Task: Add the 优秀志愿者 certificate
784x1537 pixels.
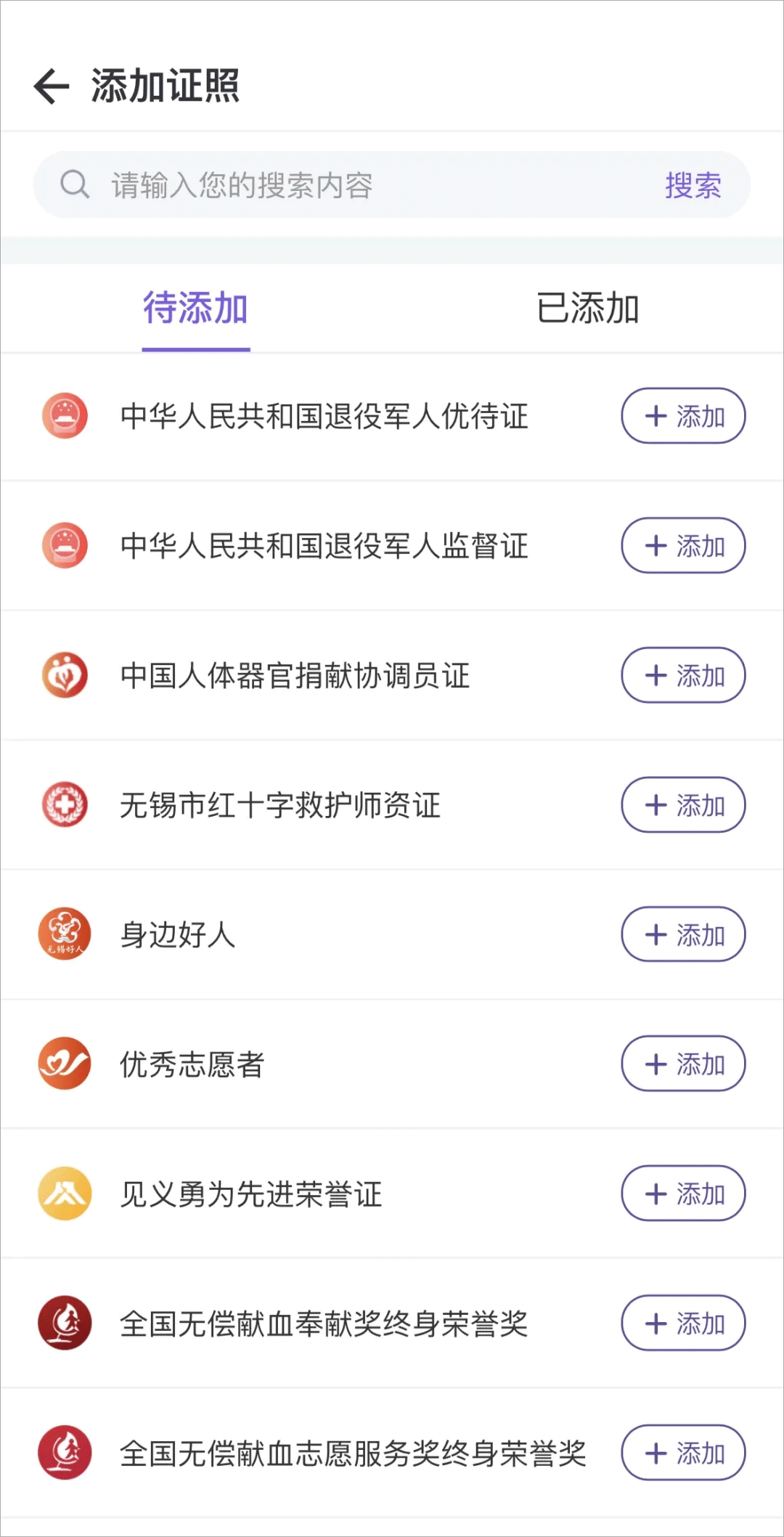Action: coord(683,1064)
